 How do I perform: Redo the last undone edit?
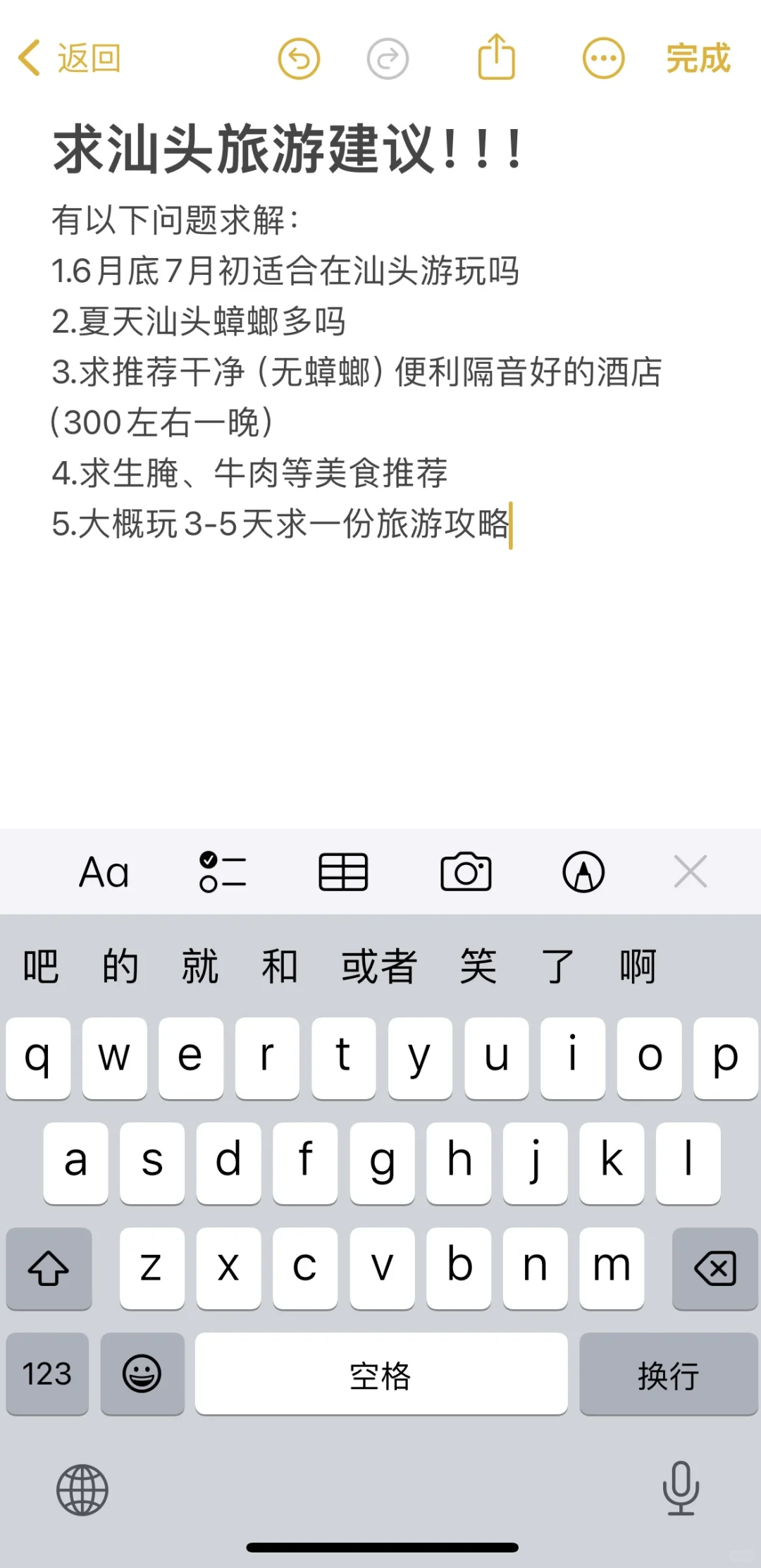(388, 59)
